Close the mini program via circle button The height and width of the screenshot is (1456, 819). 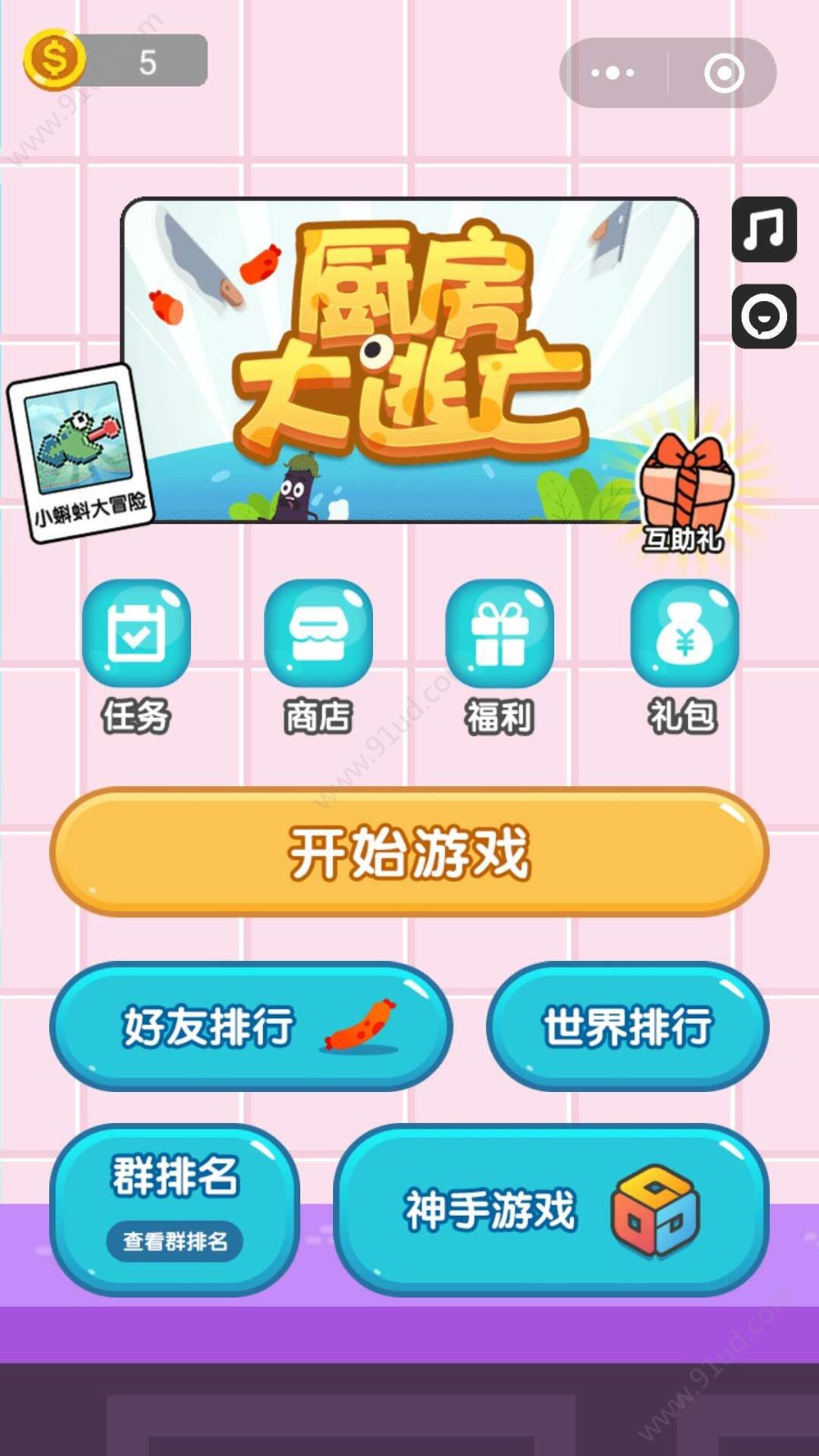pyautogui.click(x=724, y=73)
